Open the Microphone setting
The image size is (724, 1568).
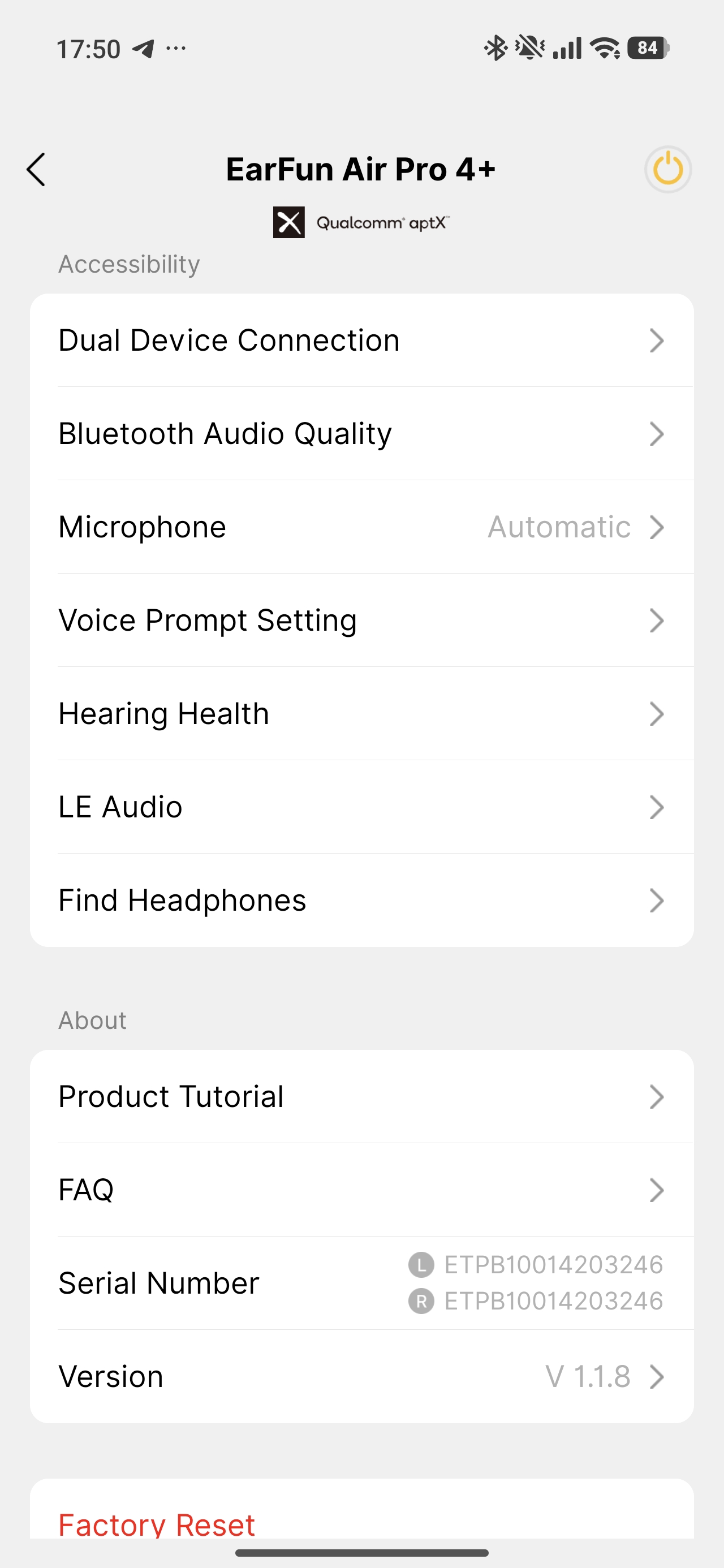coord(361,527)
